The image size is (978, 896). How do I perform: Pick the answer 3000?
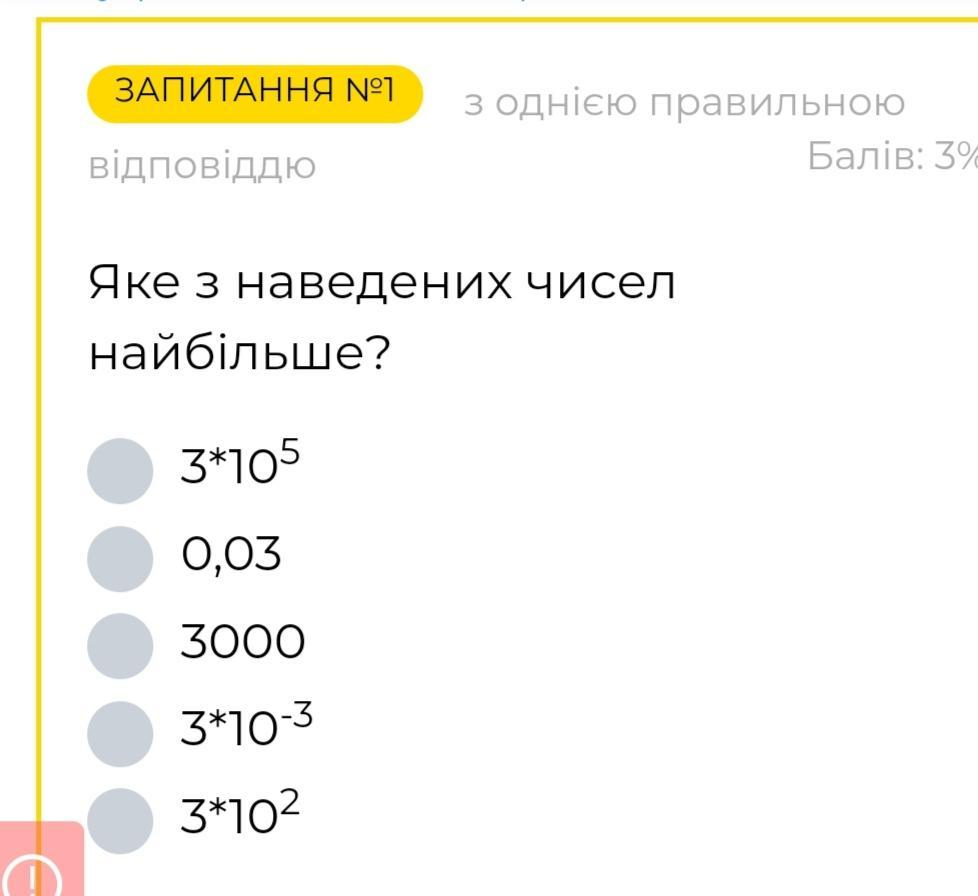click(x=120, y=646)
